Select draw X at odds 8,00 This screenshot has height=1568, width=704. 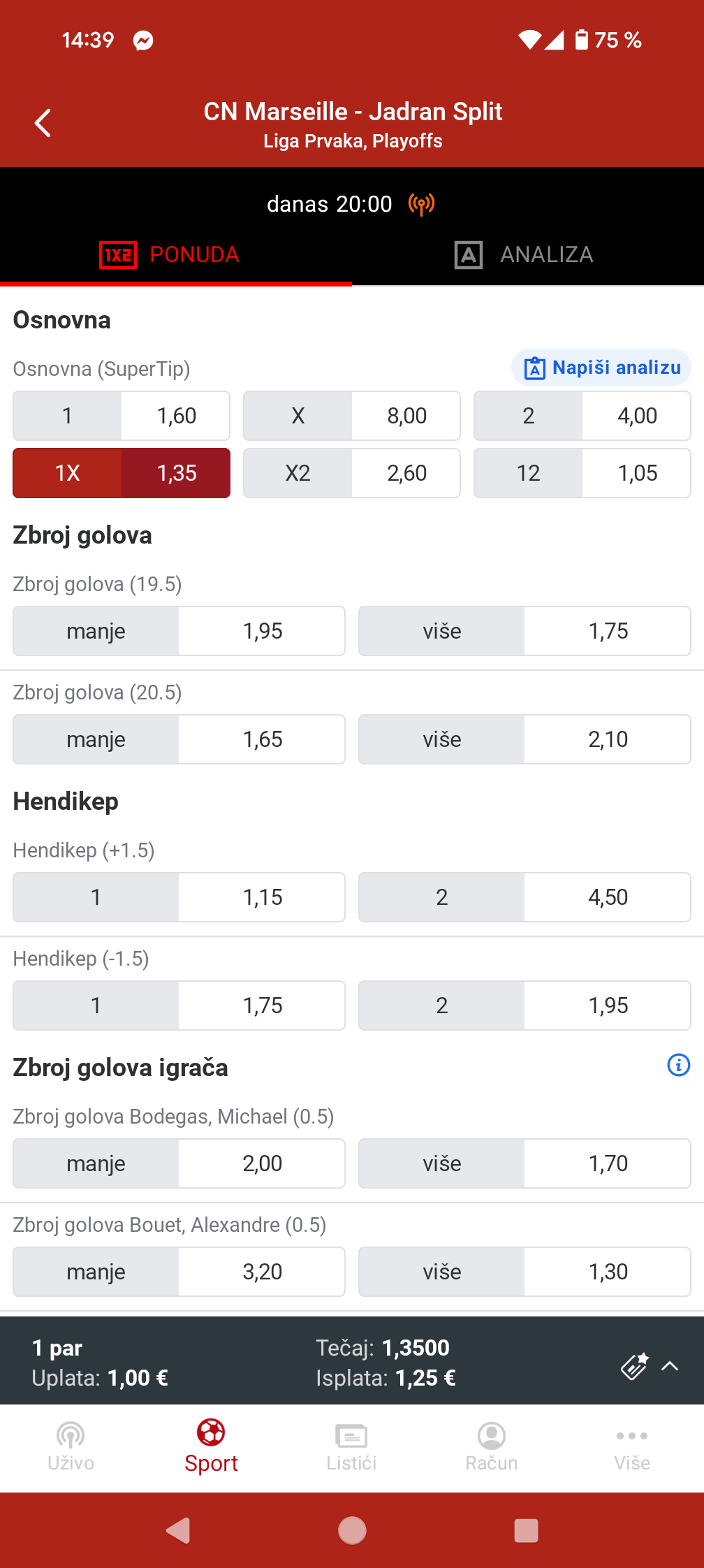pos(351,416)
